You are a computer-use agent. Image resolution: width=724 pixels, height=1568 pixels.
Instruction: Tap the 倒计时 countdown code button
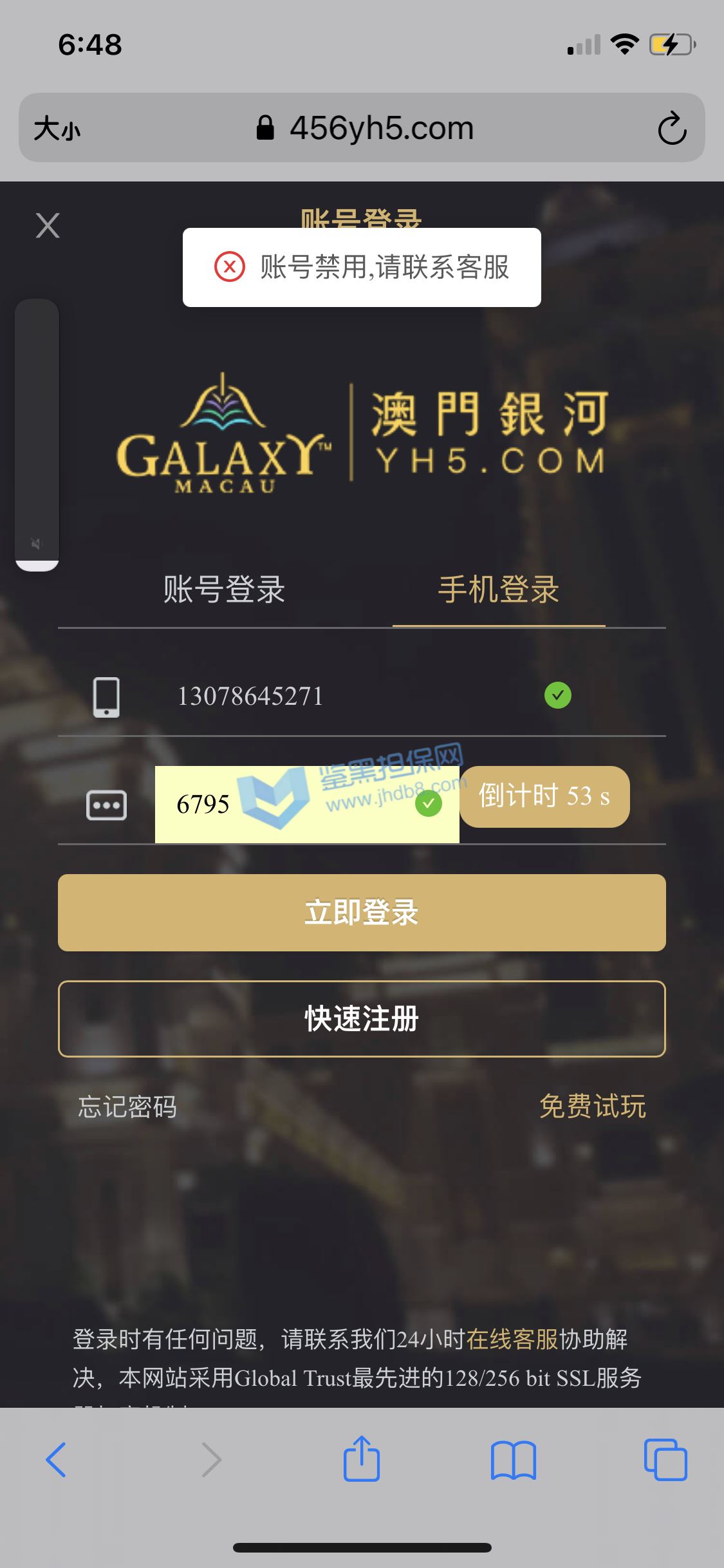coord(544,797)
